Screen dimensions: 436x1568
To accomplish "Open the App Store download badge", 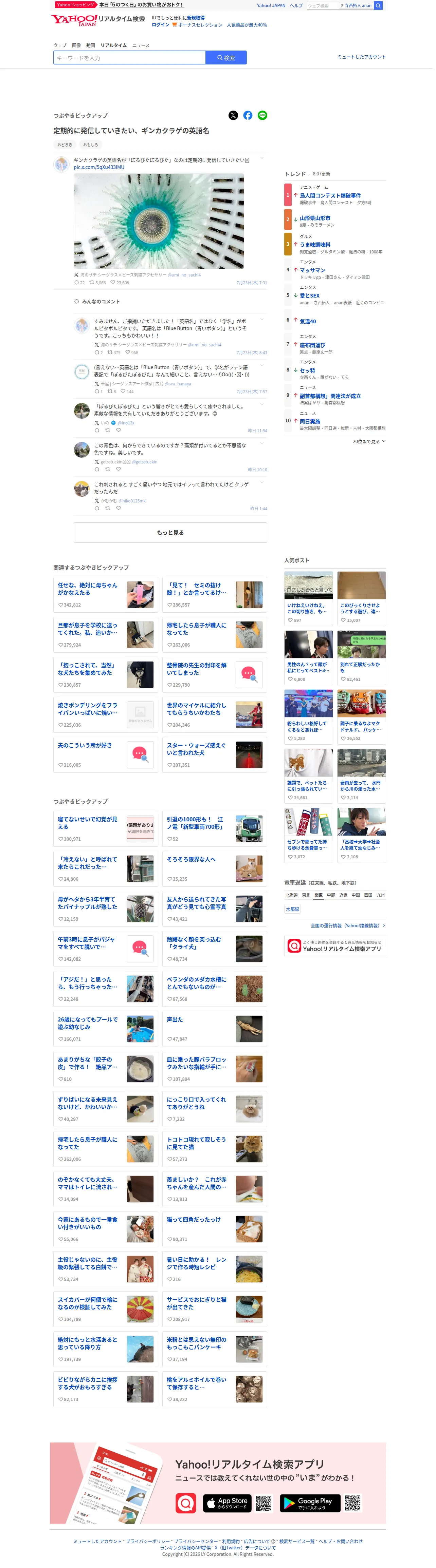I will click(x=227, y=1503).
